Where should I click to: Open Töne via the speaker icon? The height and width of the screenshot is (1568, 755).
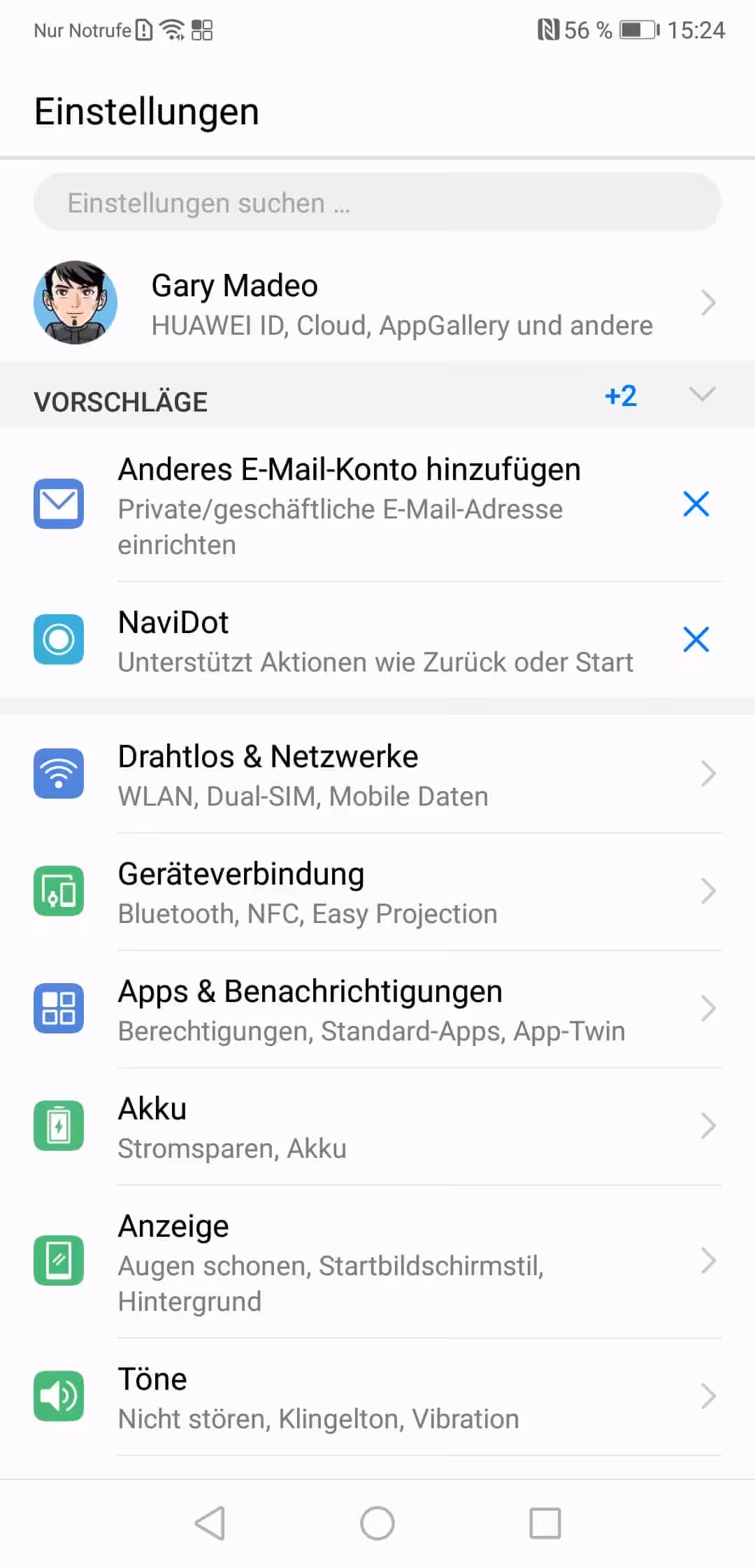(x=59, y=1396)
